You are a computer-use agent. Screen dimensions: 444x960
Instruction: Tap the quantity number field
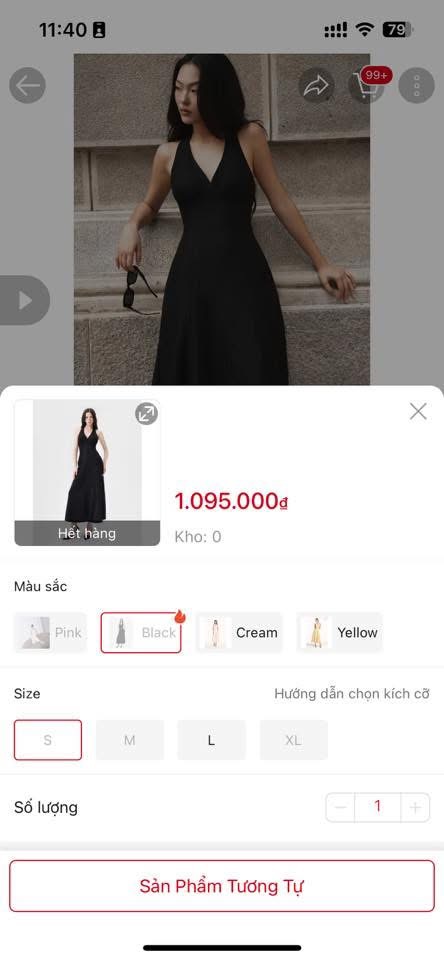click(x=378, y=808)
